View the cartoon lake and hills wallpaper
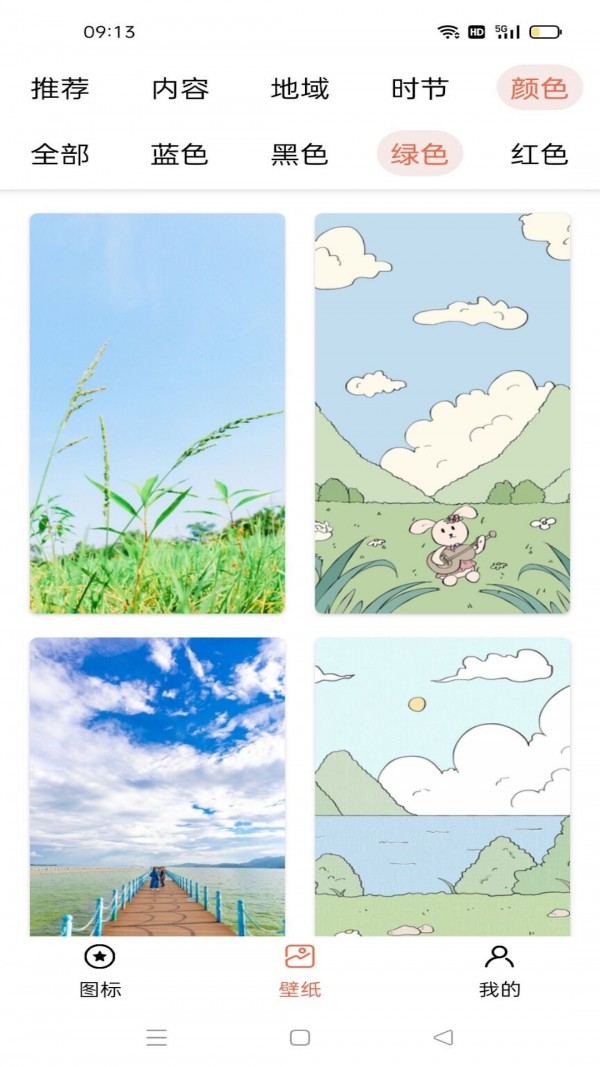600x1067 pixels. 442,786
